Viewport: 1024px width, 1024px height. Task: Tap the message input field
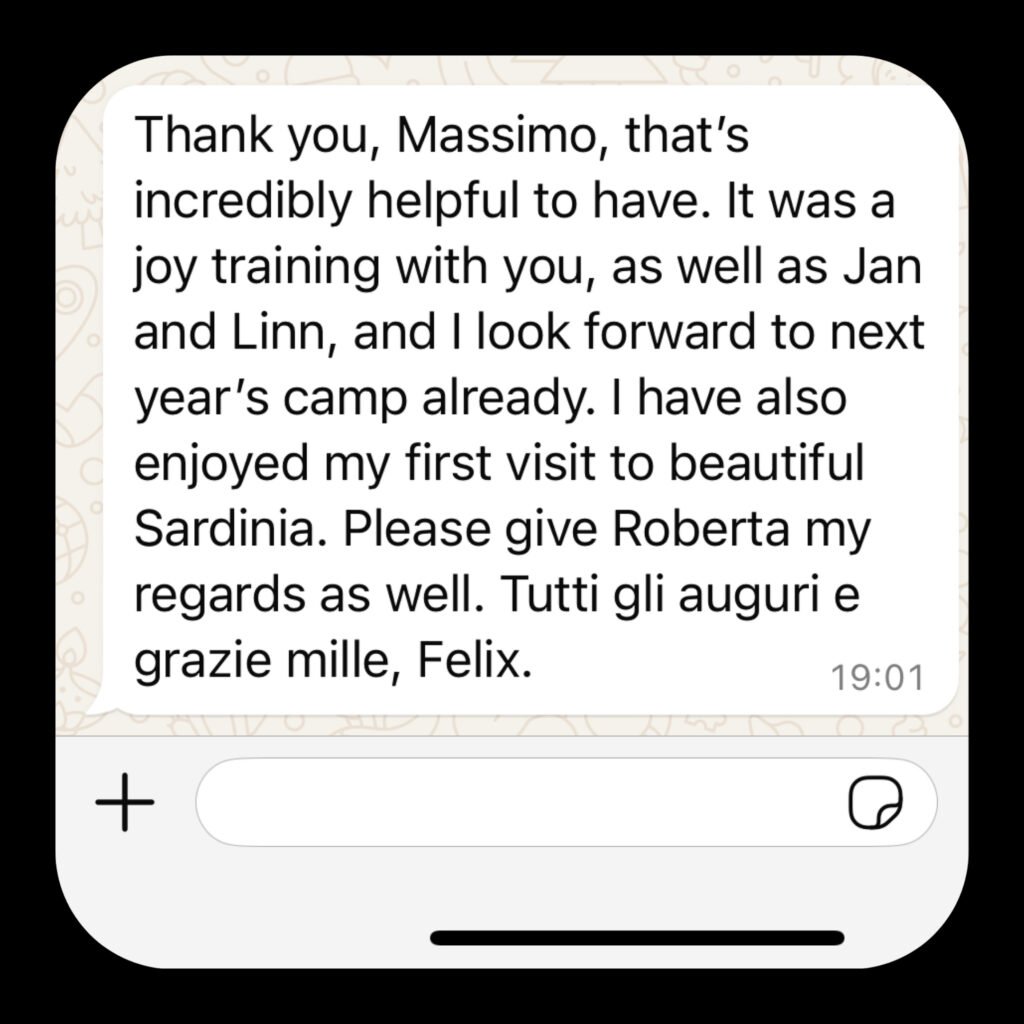coord(510,802)
